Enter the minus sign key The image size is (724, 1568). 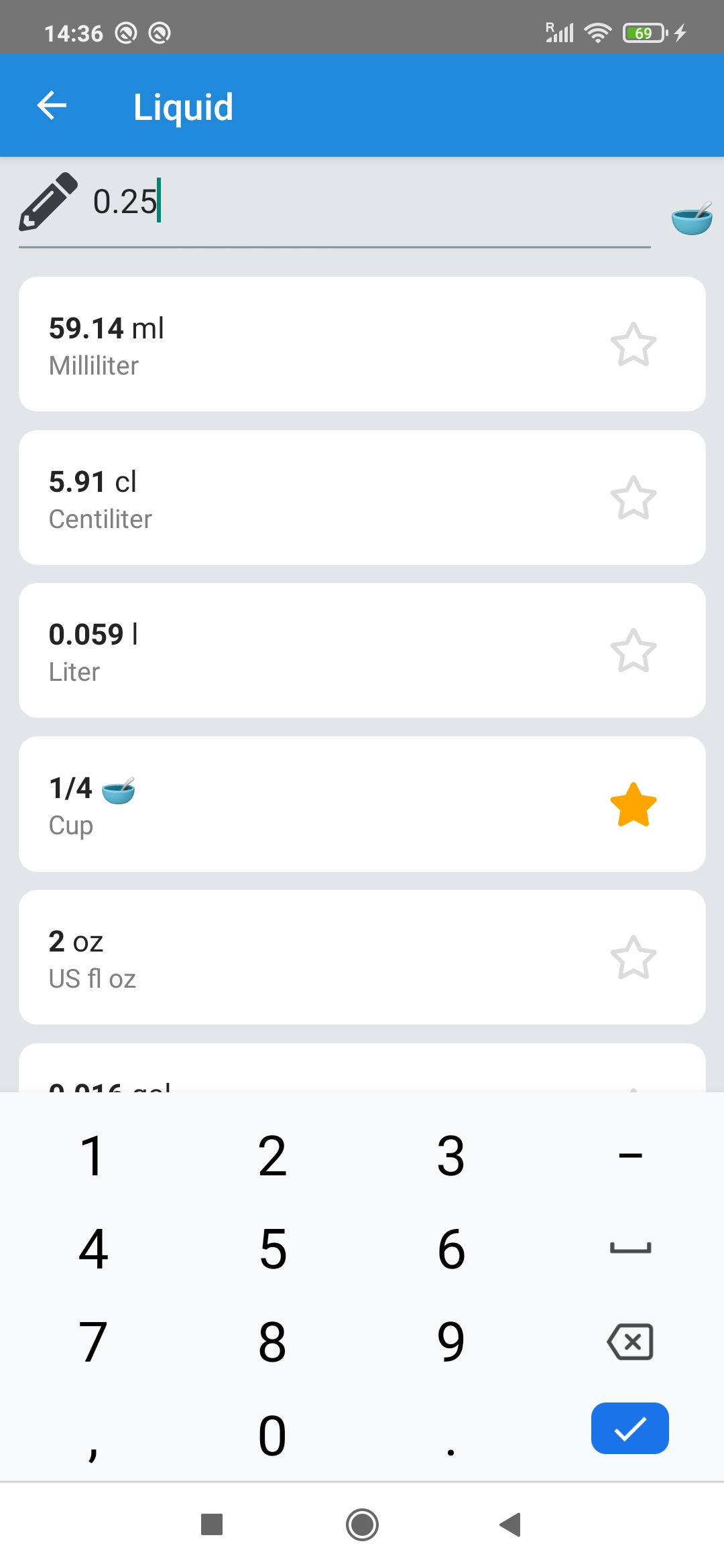tap(630, 1155)
